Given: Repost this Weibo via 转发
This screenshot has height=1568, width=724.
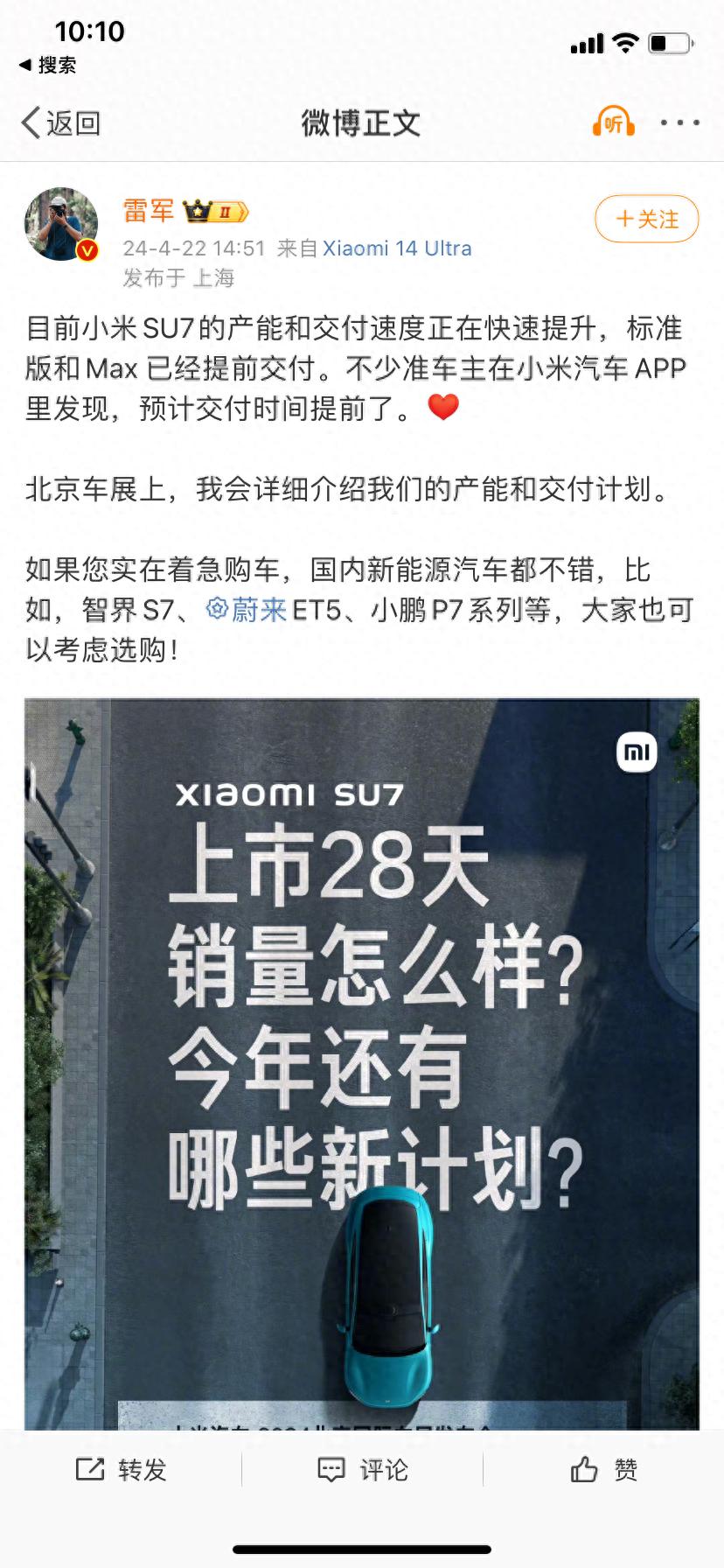Looking at the screenshot, I should 121,1470.
